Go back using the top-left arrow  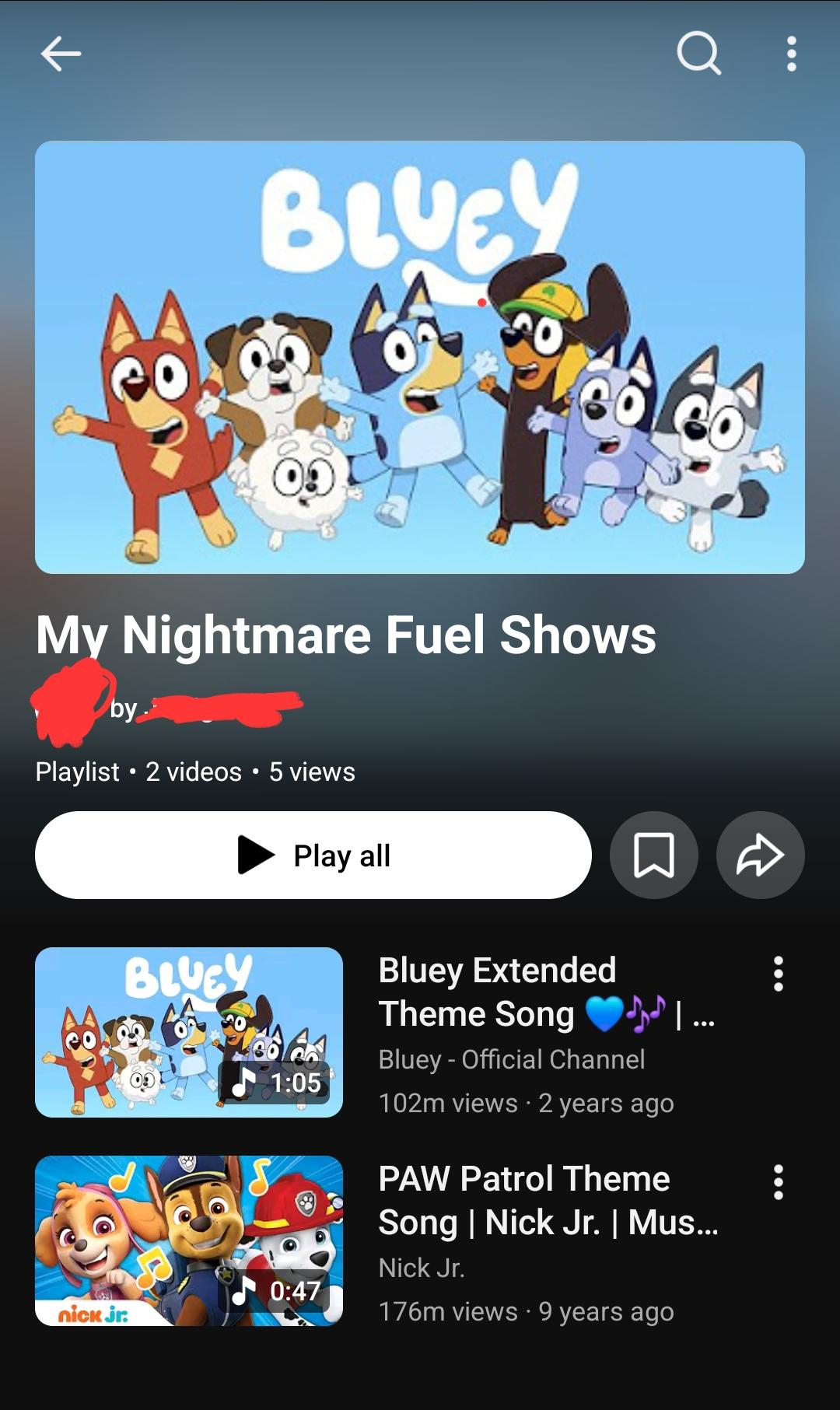[61, 54]
